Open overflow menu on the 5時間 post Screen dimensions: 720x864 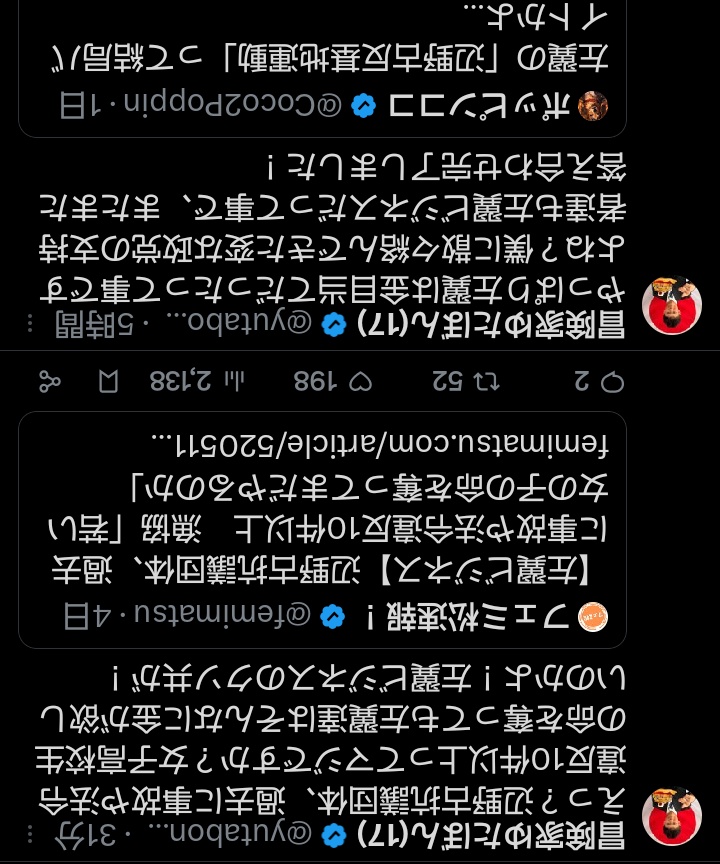(x=30, y=323)
